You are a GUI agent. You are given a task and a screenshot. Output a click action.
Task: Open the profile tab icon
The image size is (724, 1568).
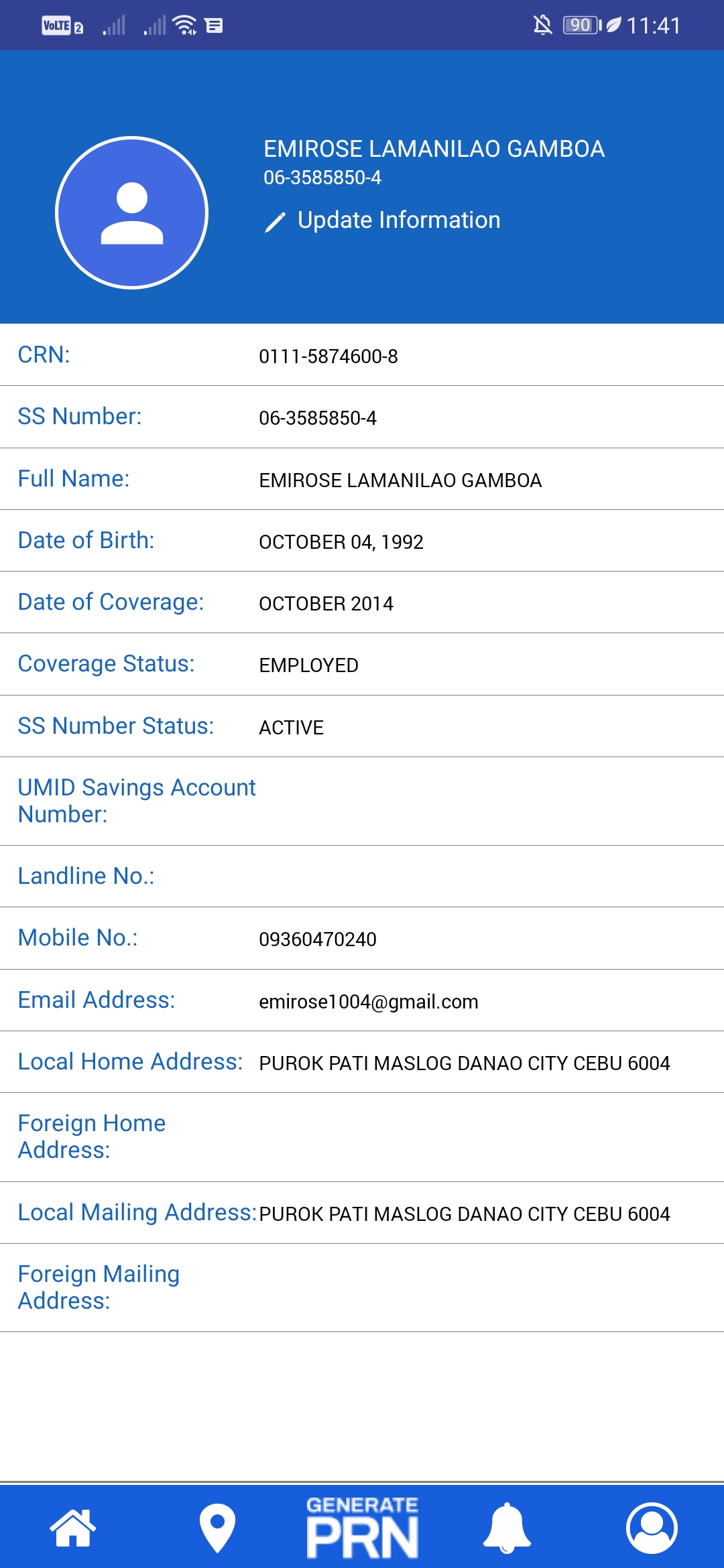click(x=652, y=1528)
